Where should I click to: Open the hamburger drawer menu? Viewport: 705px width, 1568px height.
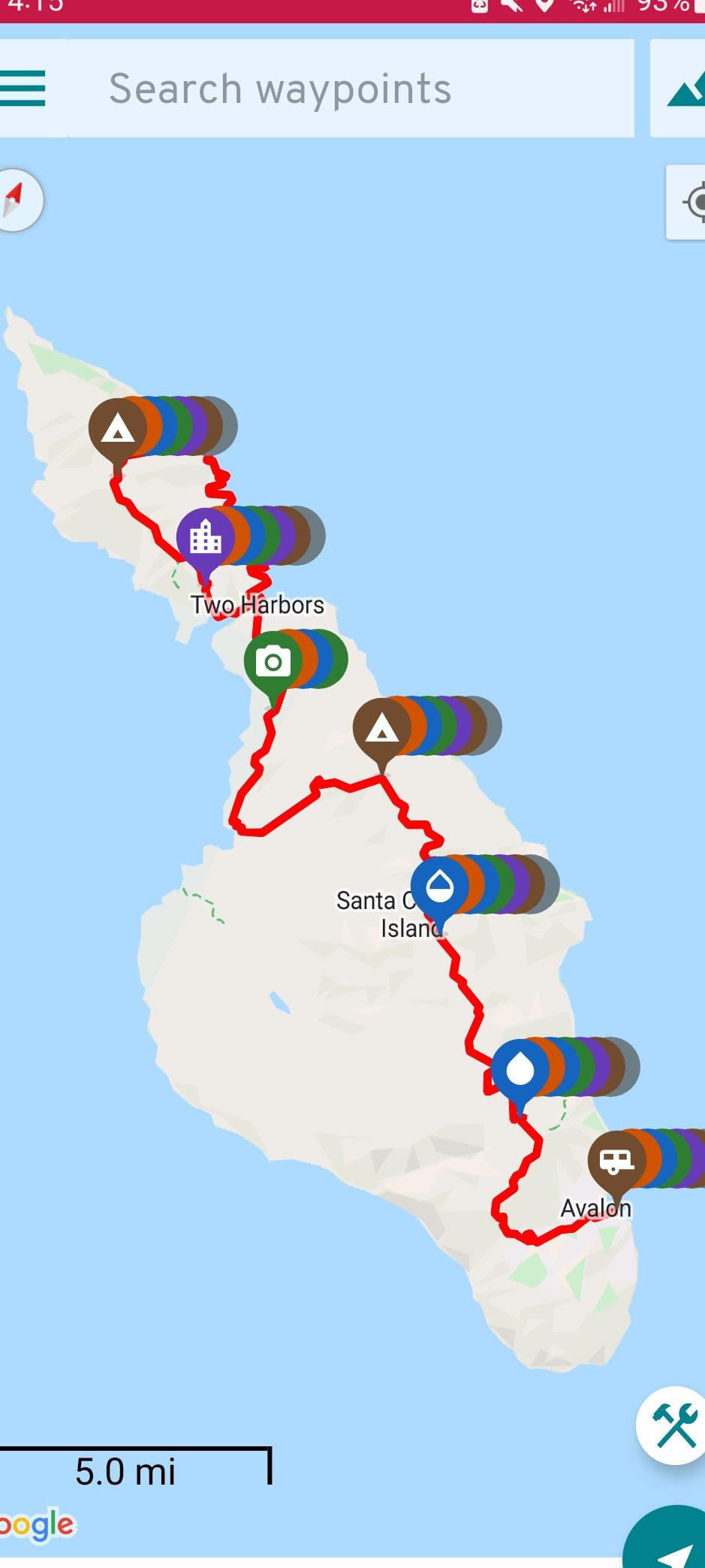coord(23,88)
